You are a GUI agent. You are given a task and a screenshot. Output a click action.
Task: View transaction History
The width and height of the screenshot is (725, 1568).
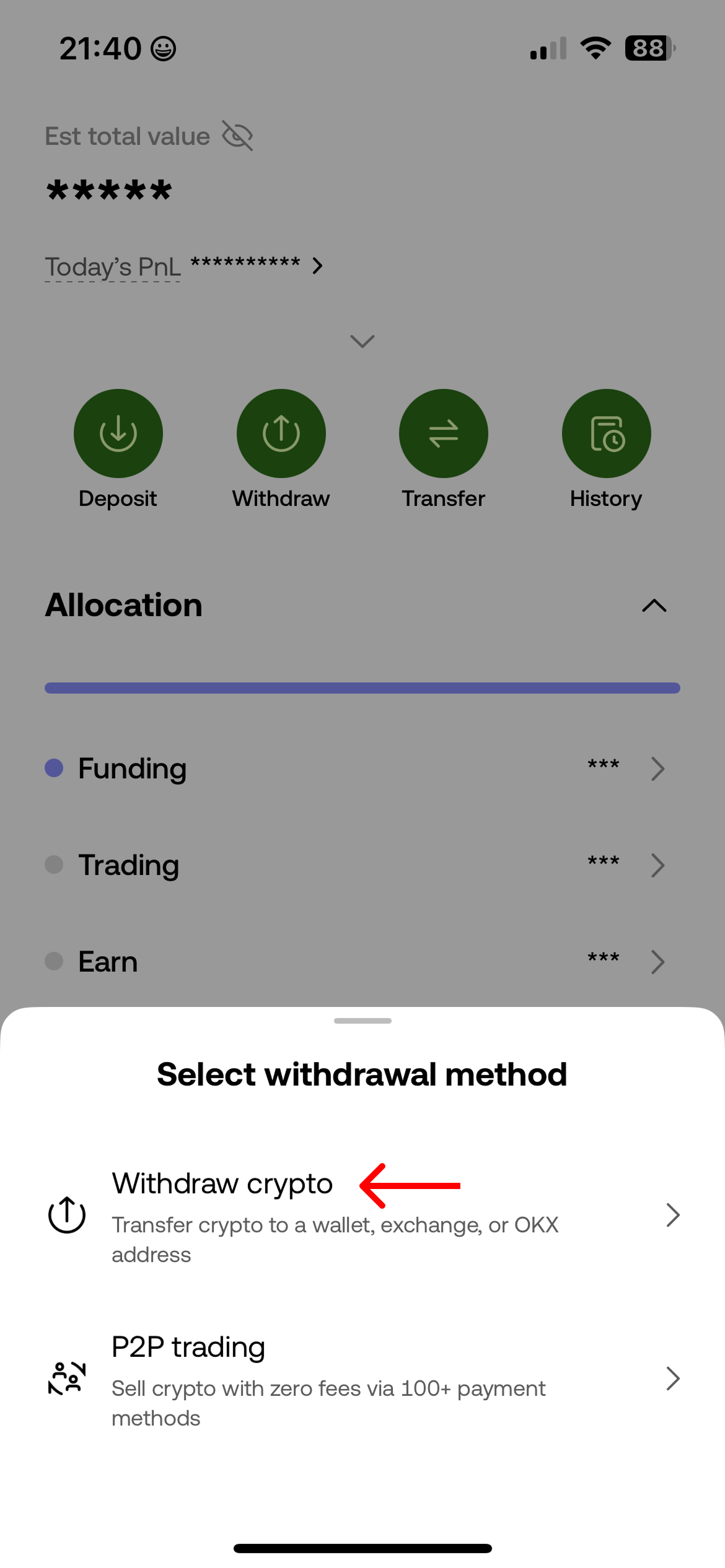(x=606, y=433)
